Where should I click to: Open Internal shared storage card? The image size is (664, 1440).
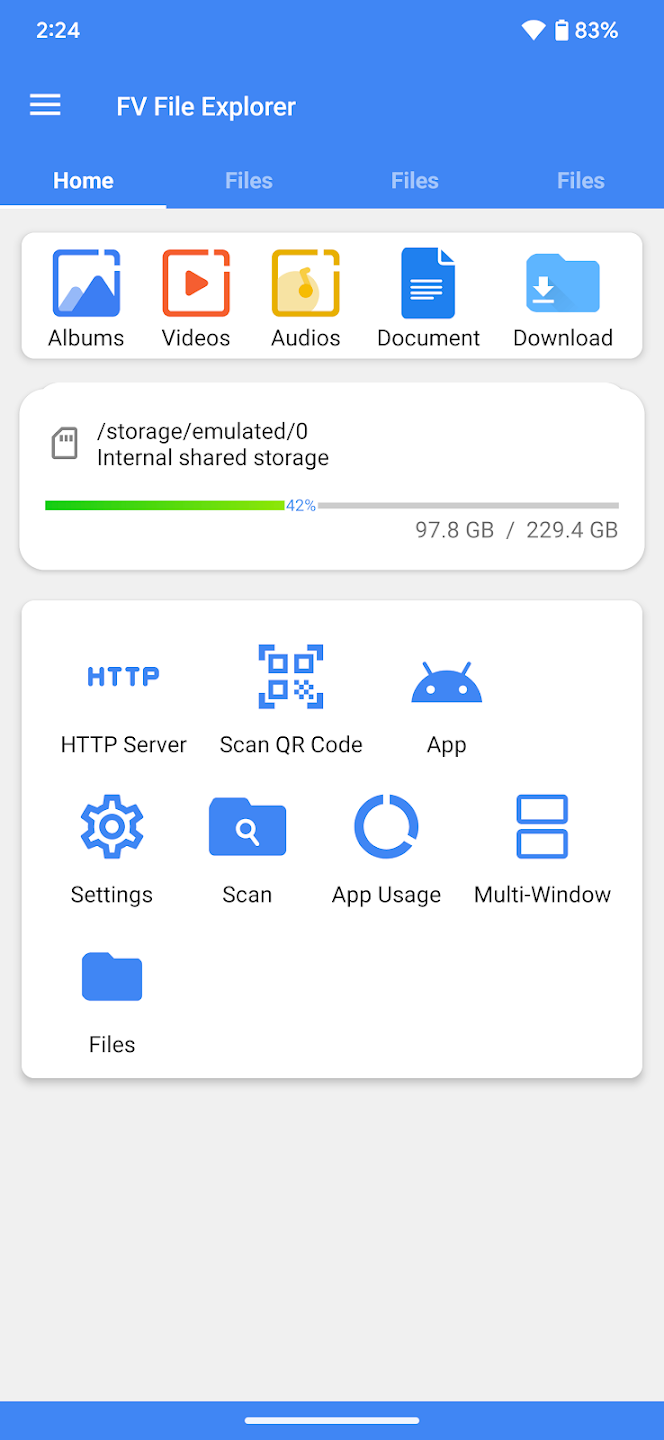pyautogui.click(x=331, y=477)
